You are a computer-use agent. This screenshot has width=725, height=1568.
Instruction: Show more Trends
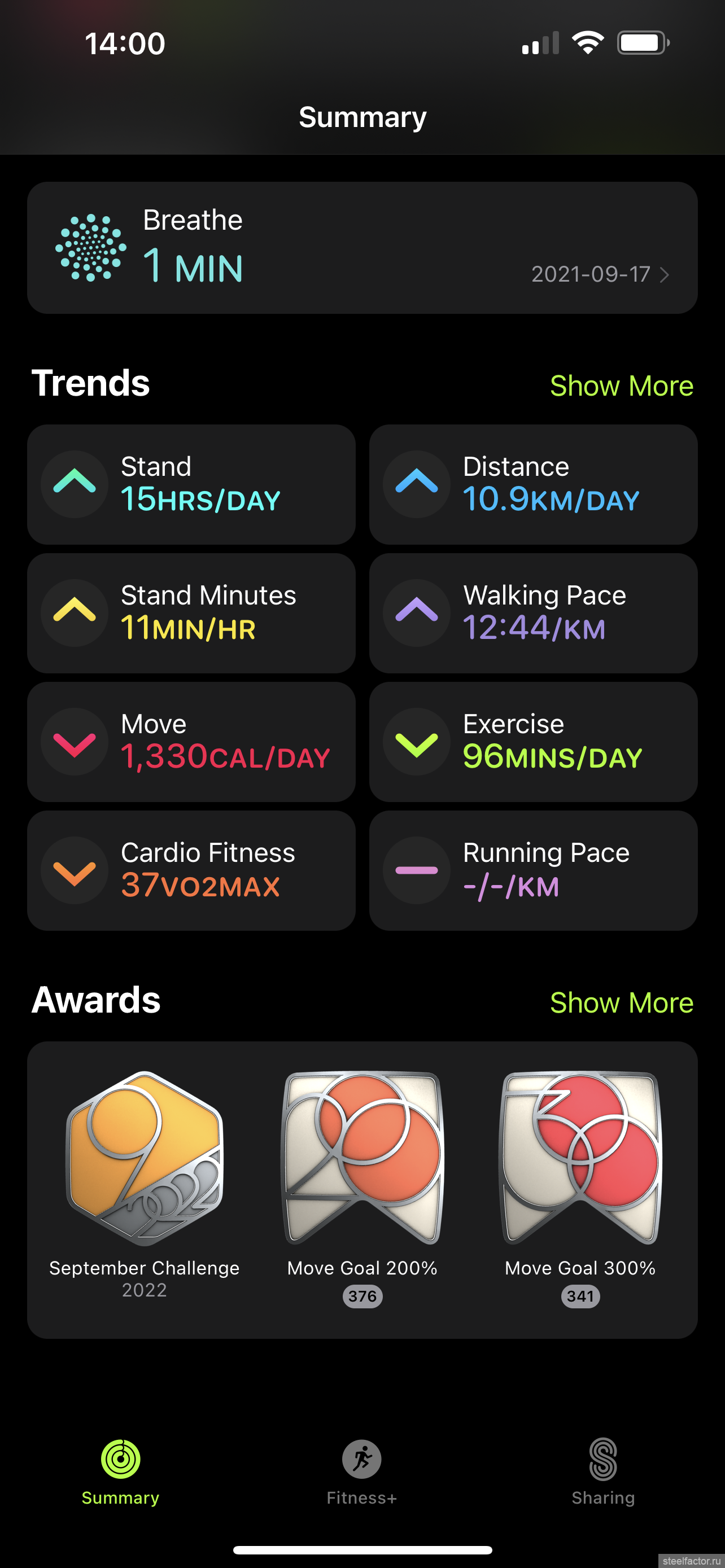[621, 386]
